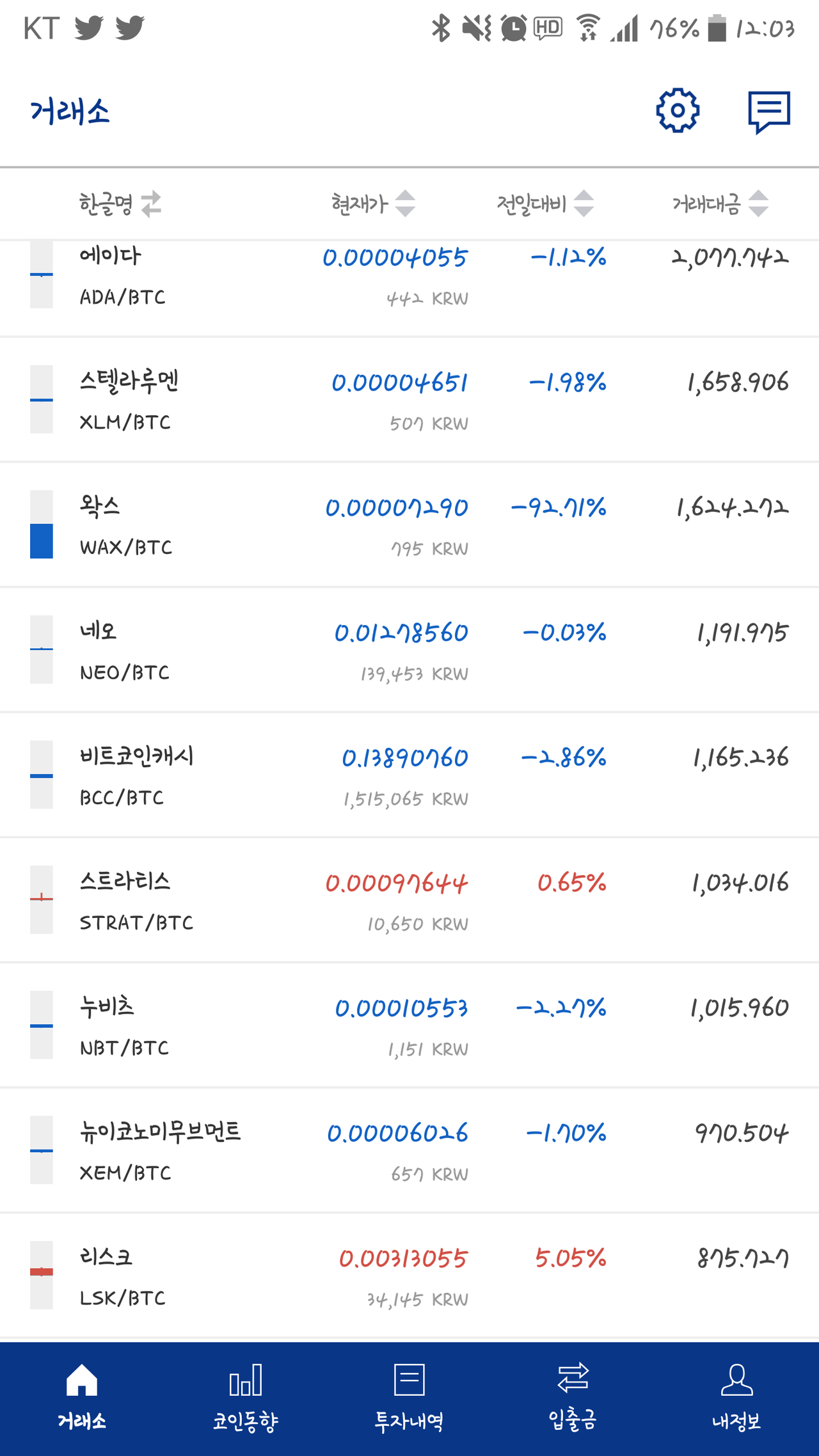Toggle the indicator beside STRAT/BTC row
Image resolution: width=819 pixels, height=1456 pixels.
(41, 898)
